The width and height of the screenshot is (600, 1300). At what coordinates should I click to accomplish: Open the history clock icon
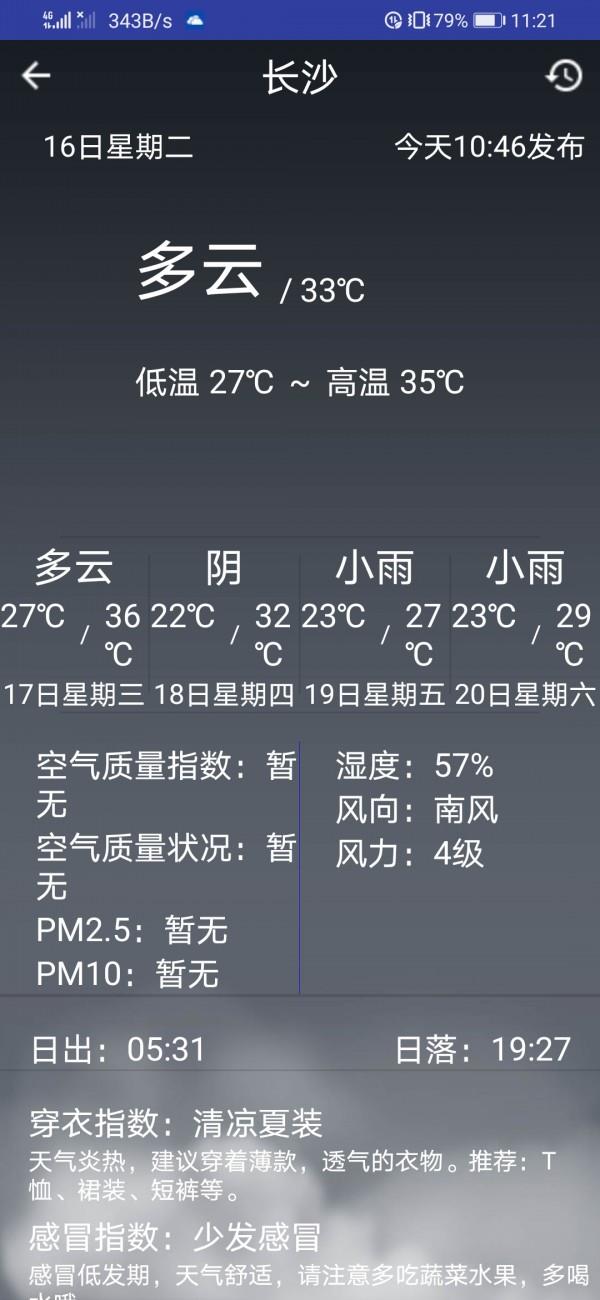click(x=564, y=76)
